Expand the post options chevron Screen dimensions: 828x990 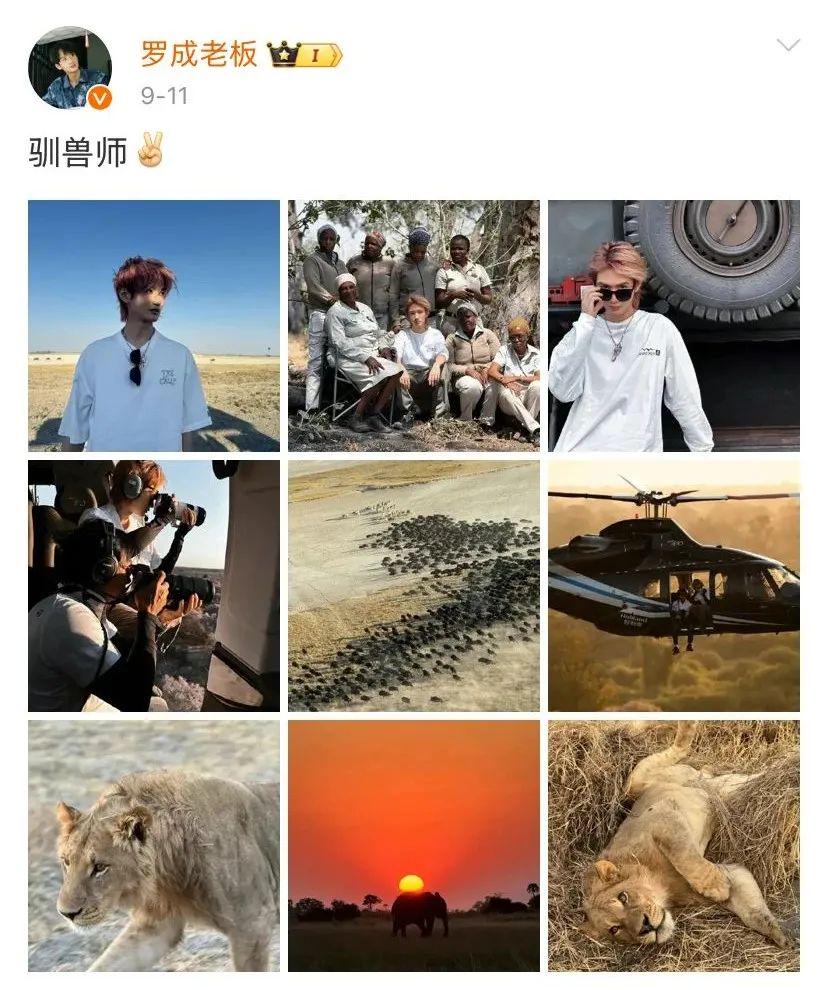[788, 45]
